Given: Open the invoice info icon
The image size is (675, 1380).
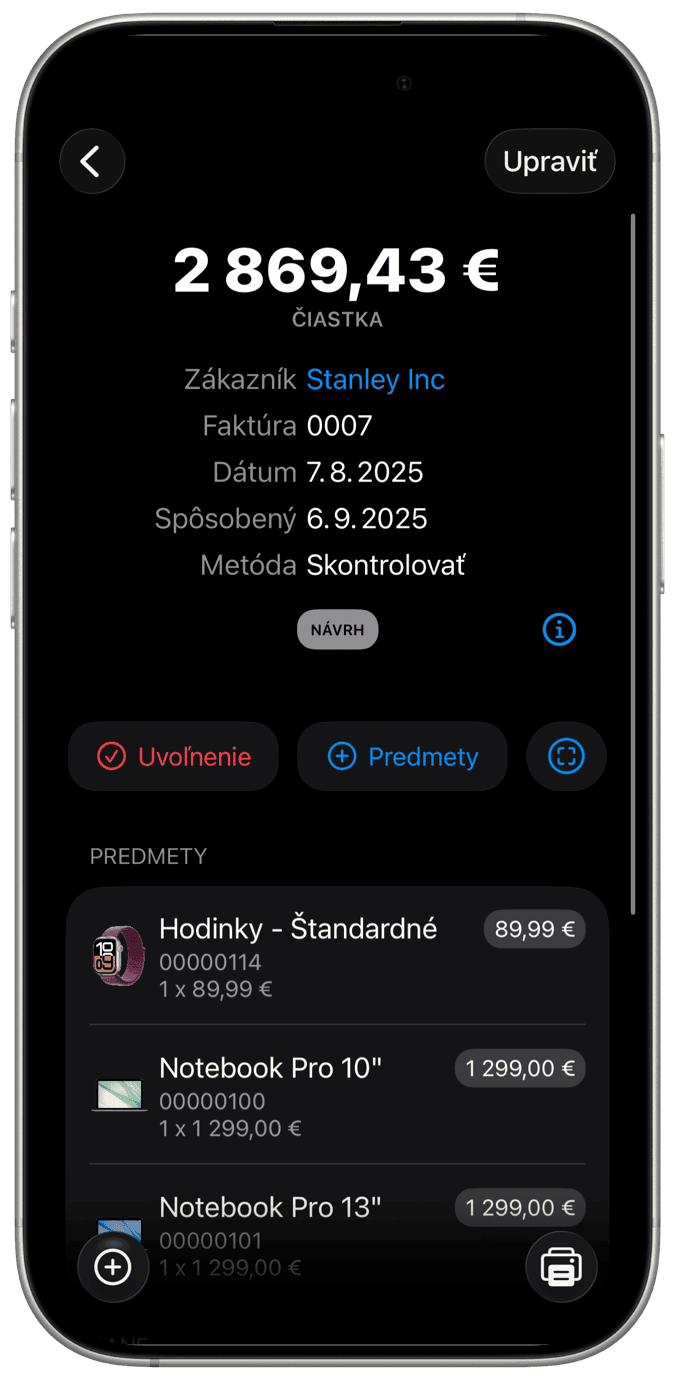Looking at the screenshot, I should coord(559,630).
